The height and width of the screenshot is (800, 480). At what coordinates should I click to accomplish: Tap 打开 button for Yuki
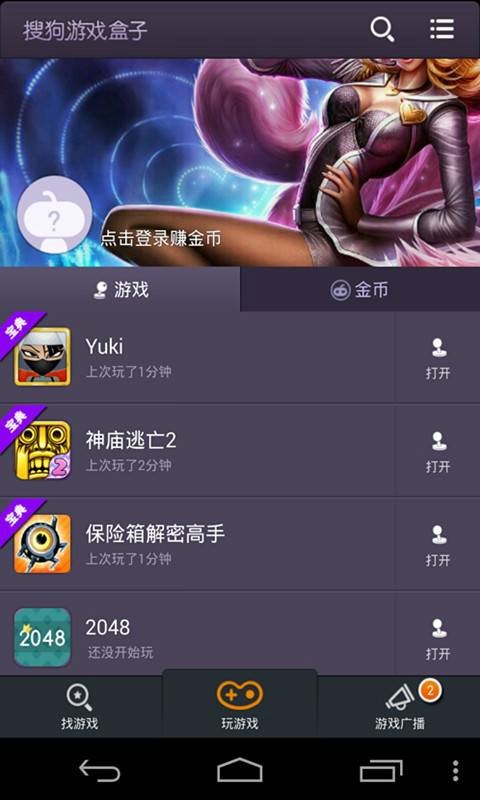438,358
